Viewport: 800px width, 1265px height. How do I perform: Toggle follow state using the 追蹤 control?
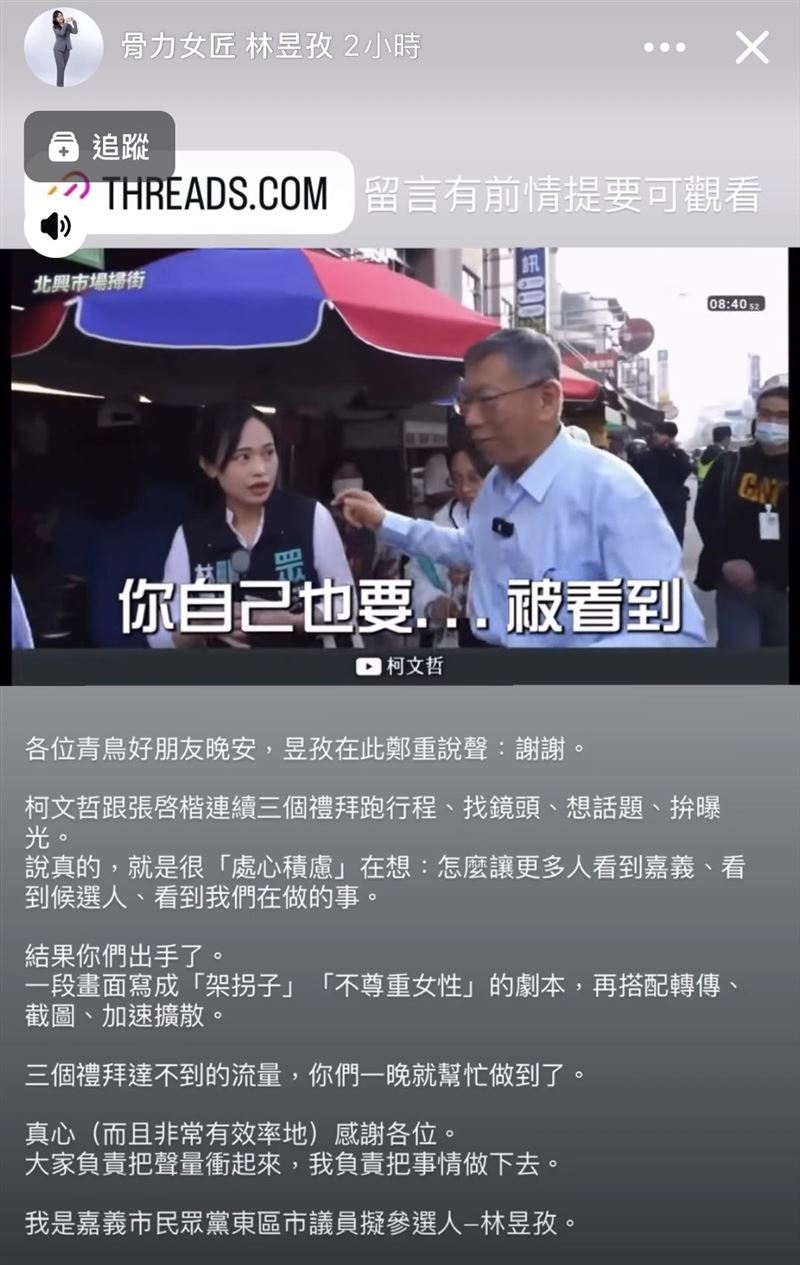click(100, 144)
